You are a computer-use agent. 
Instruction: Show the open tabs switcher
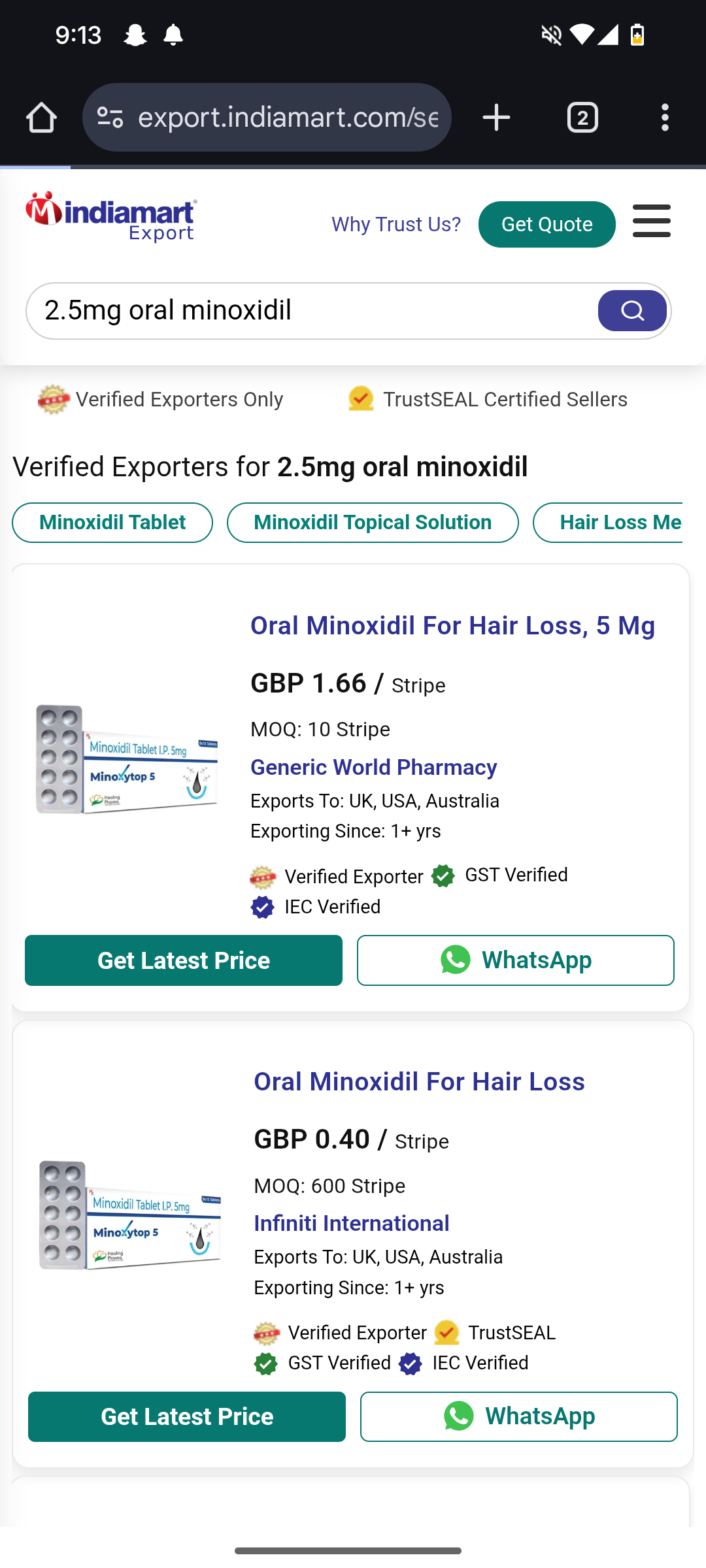[x=582, y=118]
